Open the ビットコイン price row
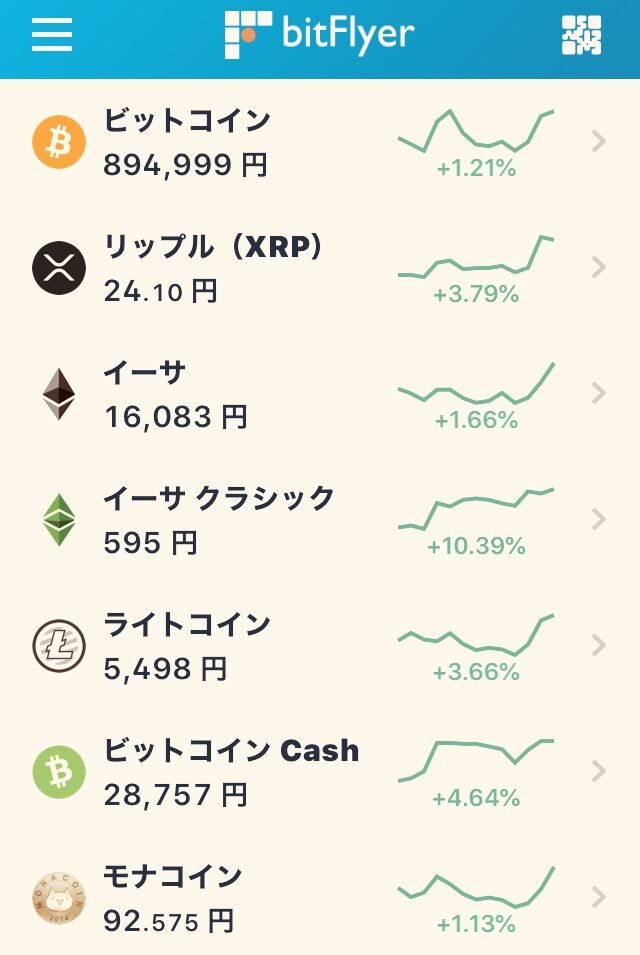This screenshot has height=955, width=640. tap(320, 142)
